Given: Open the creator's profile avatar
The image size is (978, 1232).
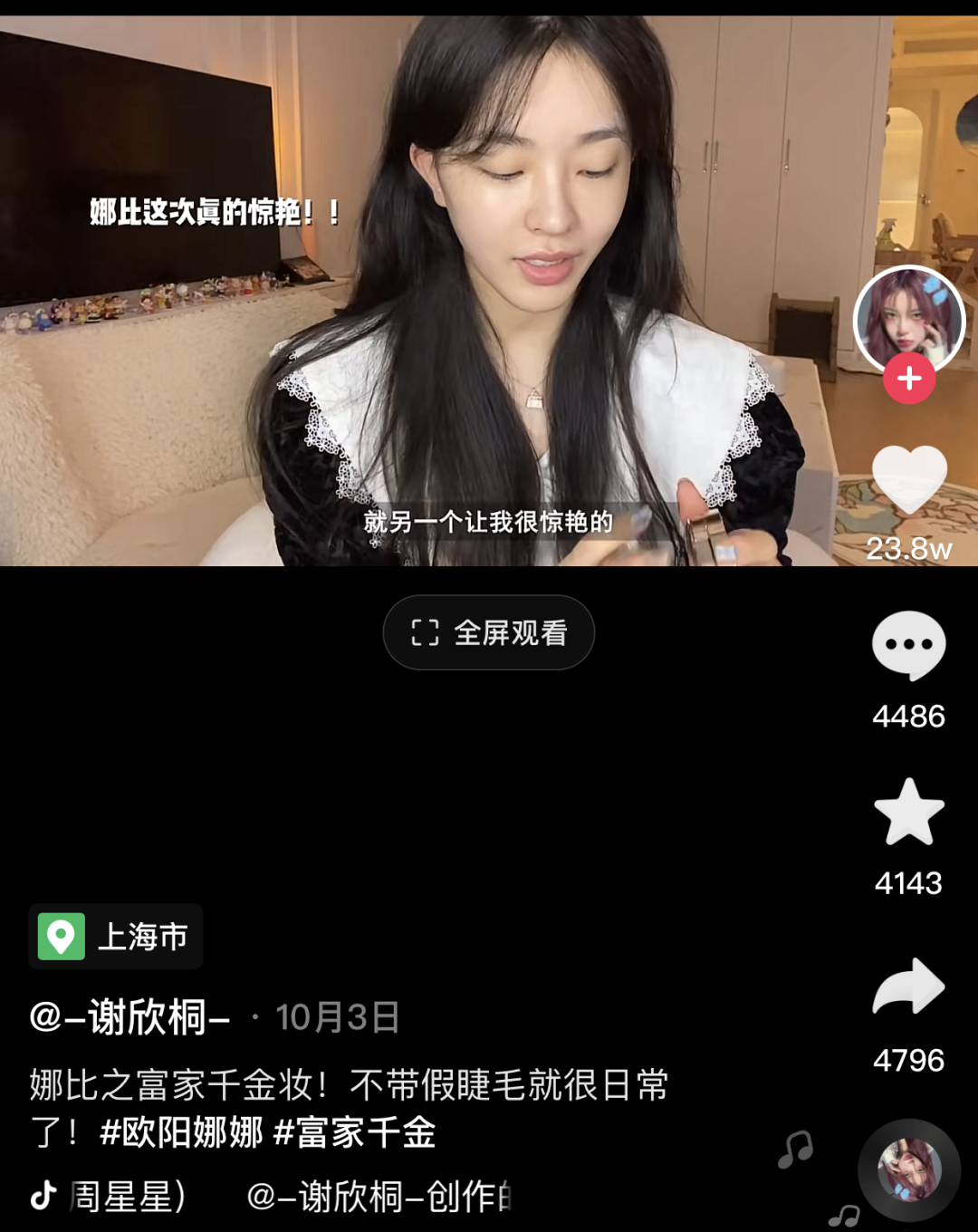Looking at the screenshot, I should (908, 319).
